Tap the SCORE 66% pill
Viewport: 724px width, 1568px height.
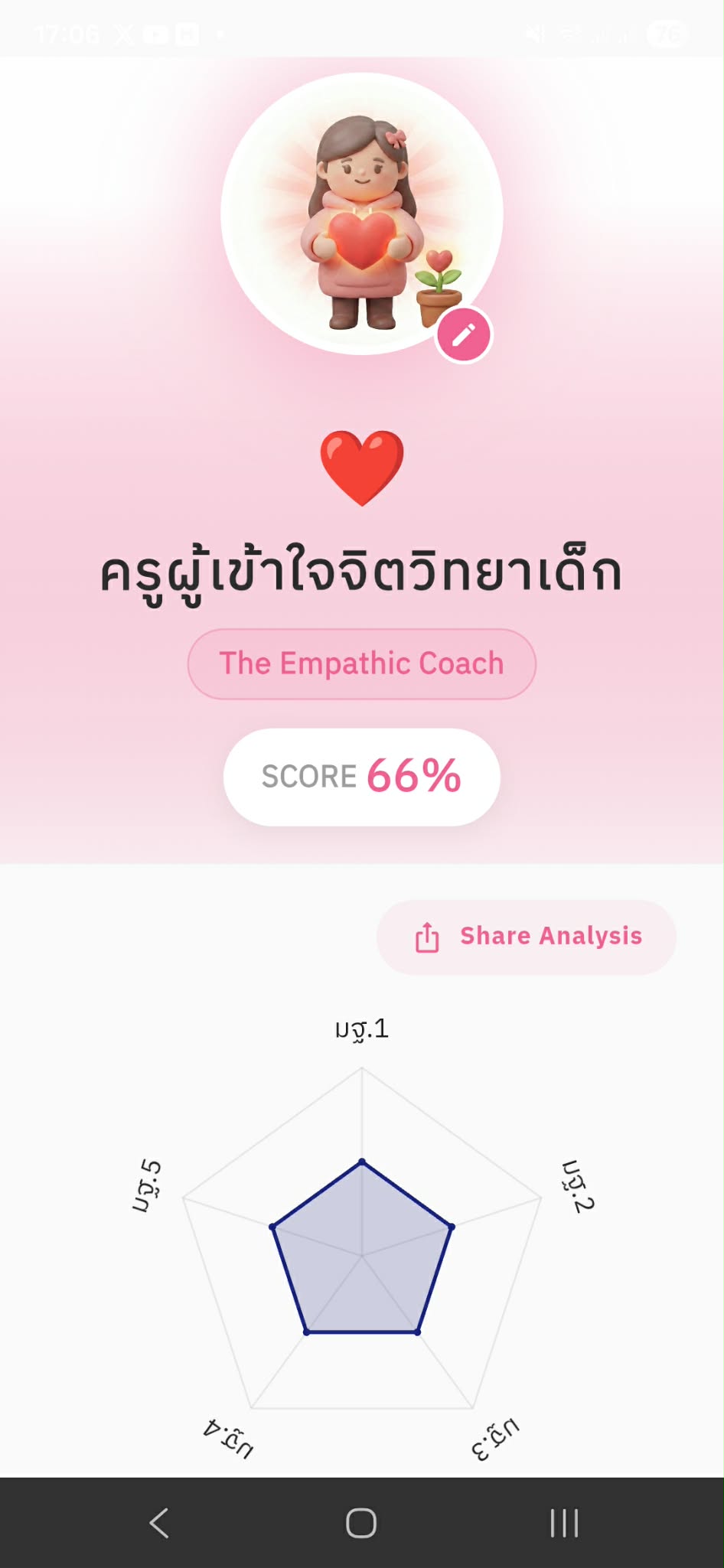pos(361,776)
